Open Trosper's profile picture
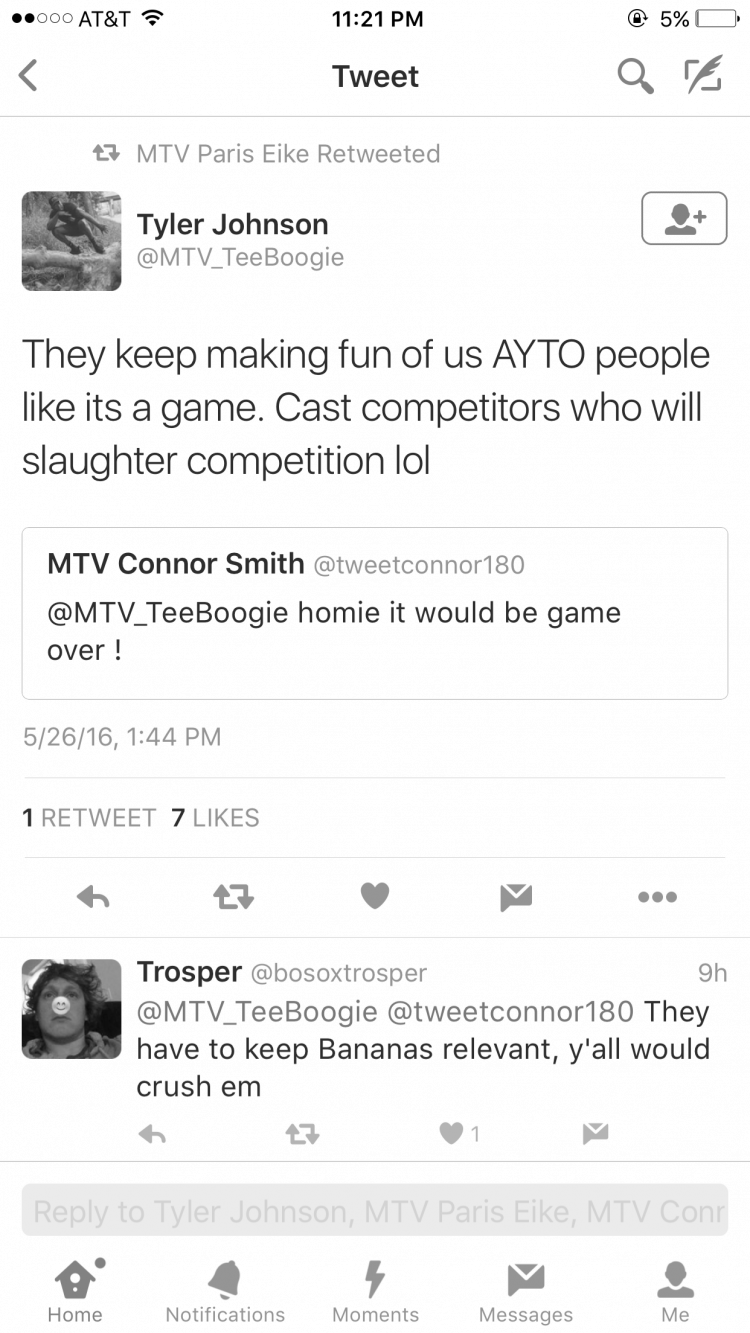The image size is (750, 1333). [x=71, y=1009]
